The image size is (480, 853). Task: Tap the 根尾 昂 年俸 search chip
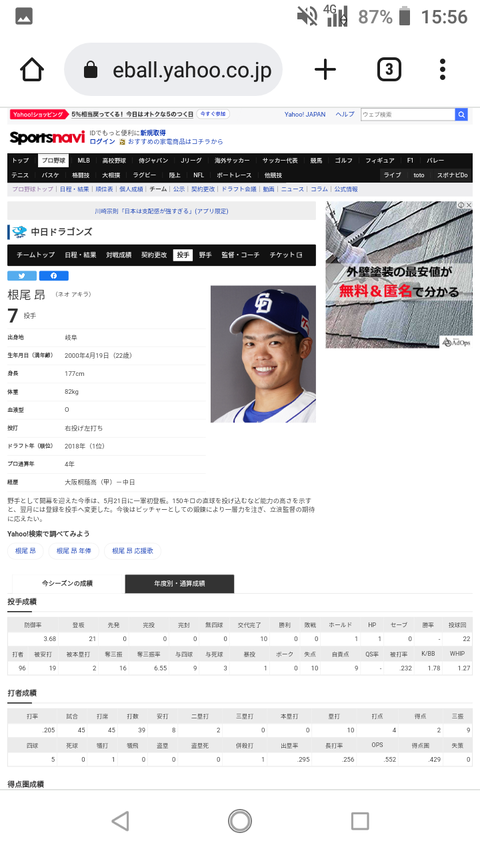tap(74, 551)
